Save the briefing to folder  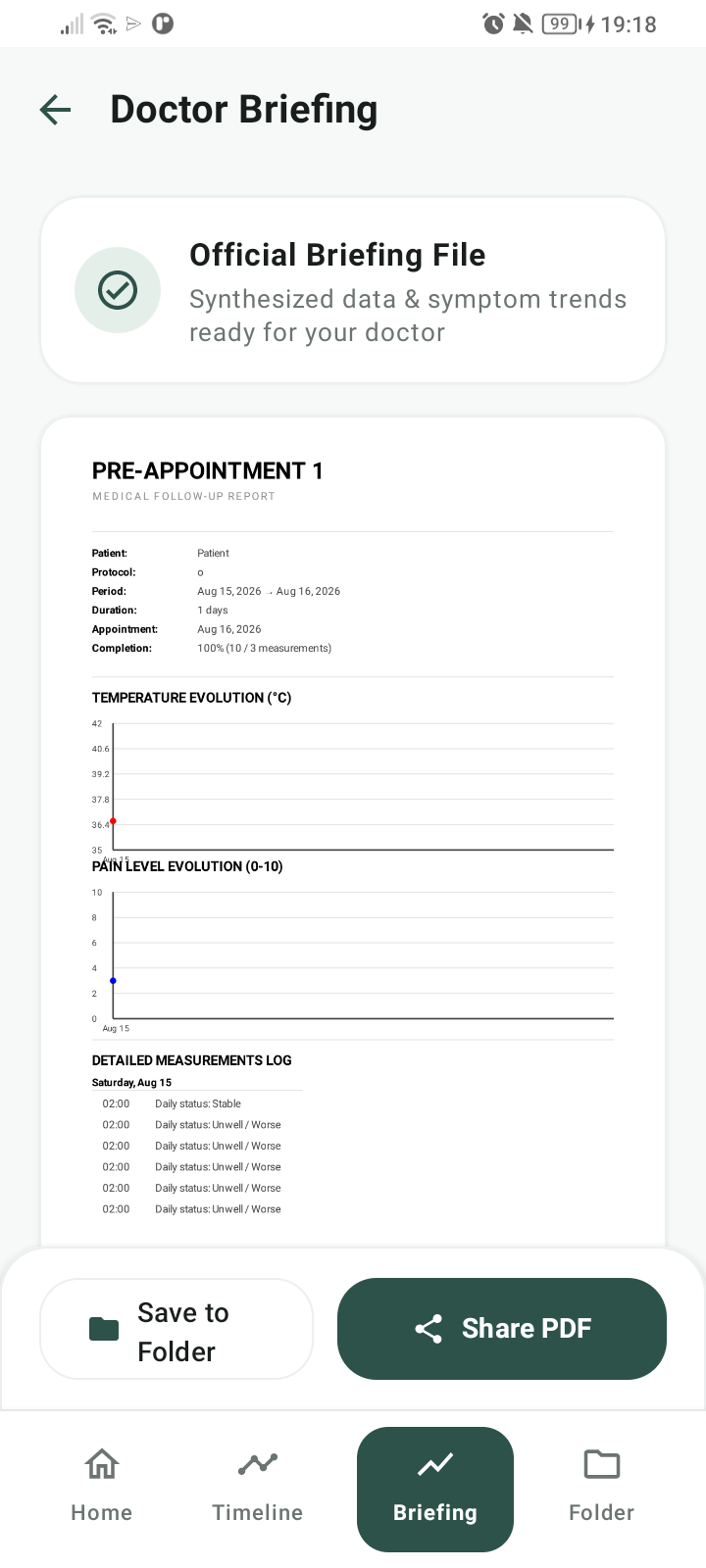click(x=176, y=1329)
